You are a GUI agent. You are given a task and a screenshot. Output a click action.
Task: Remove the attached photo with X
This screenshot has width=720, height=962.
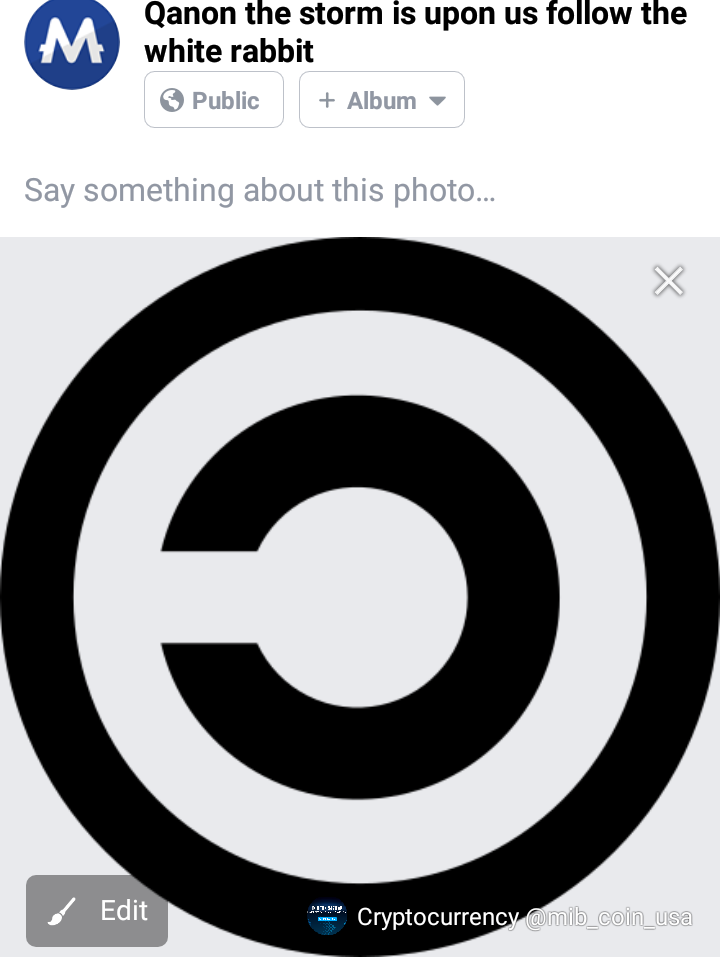668,281
